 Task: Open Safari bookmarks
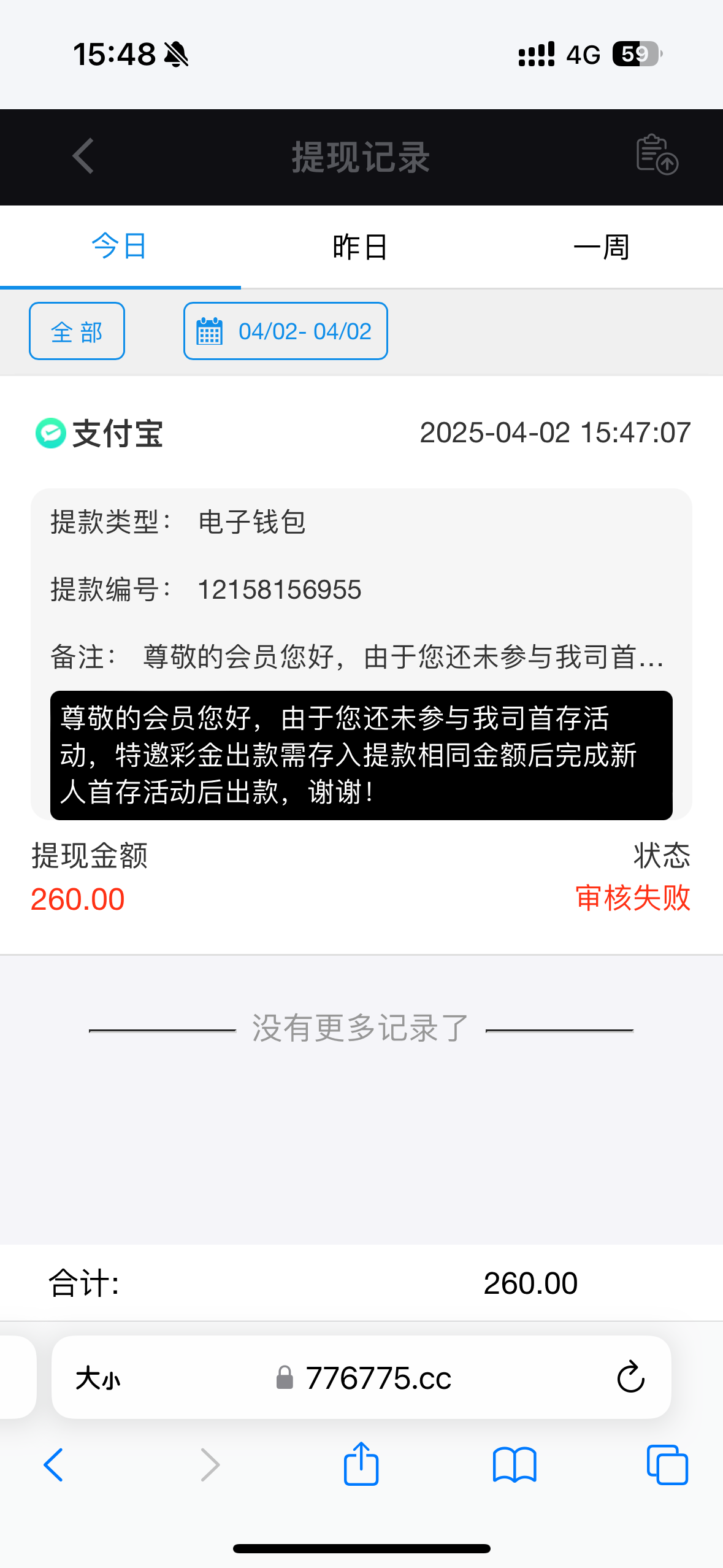coord(515,1465)
